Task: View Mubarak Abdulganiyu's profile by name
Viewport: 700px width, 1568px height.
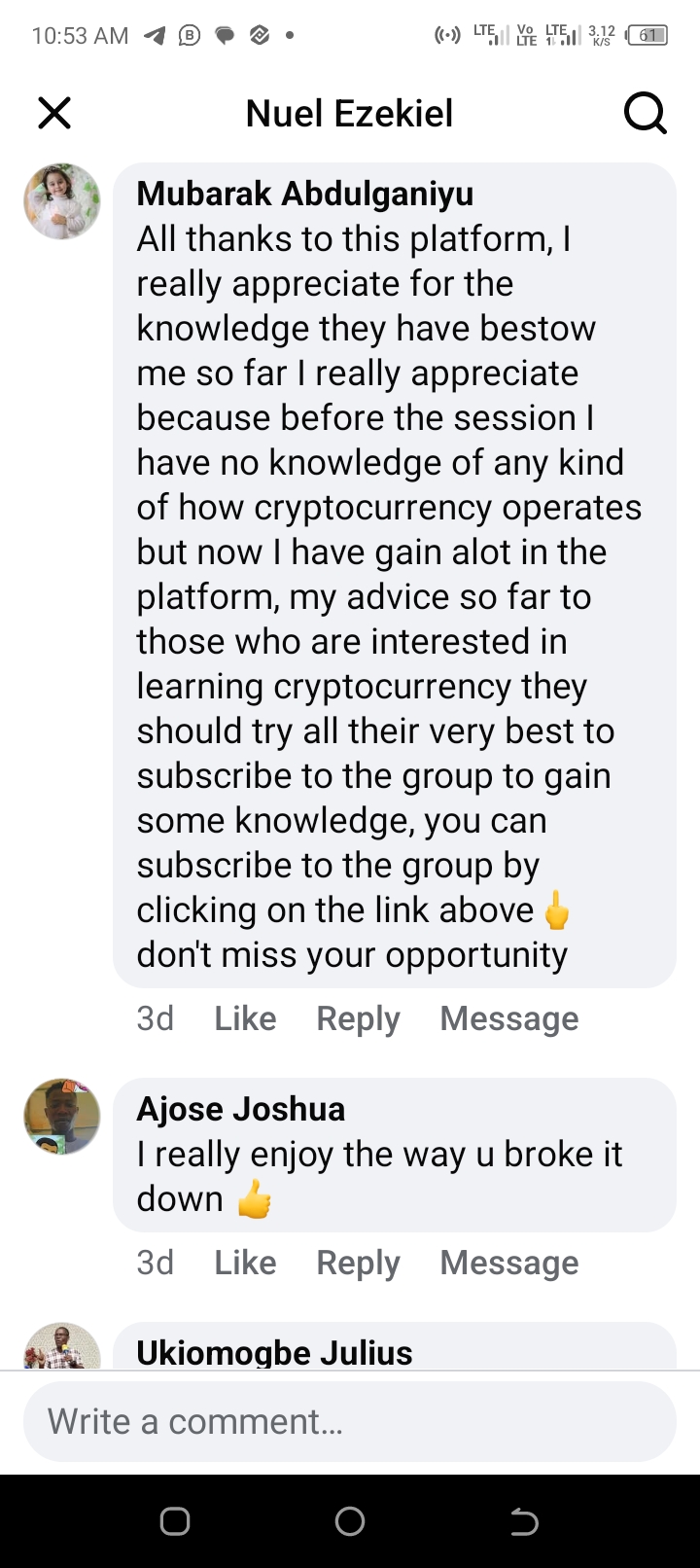Action: pos(304,194)
